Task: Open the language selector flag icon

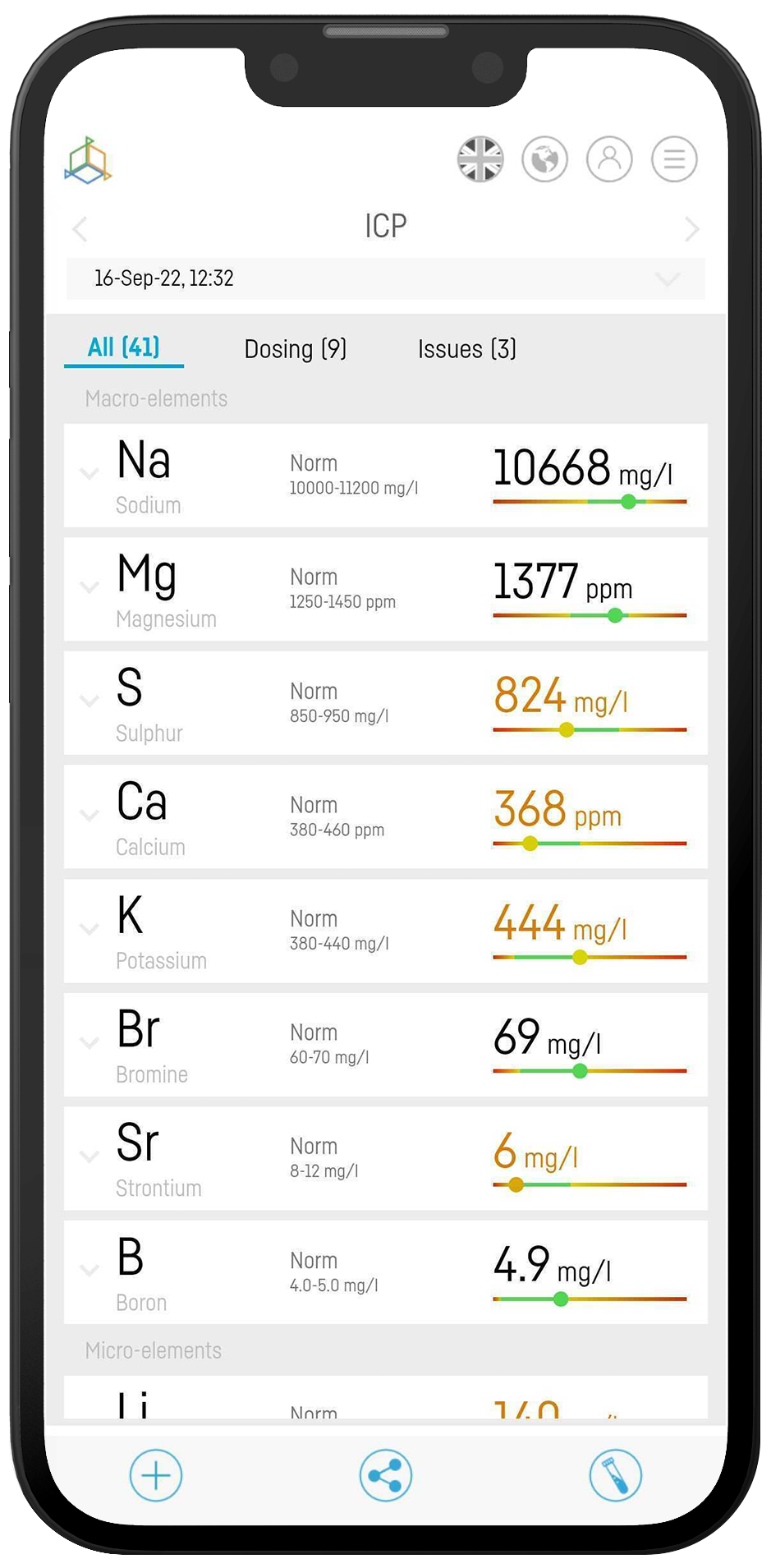Action: [x=480, y=159]
